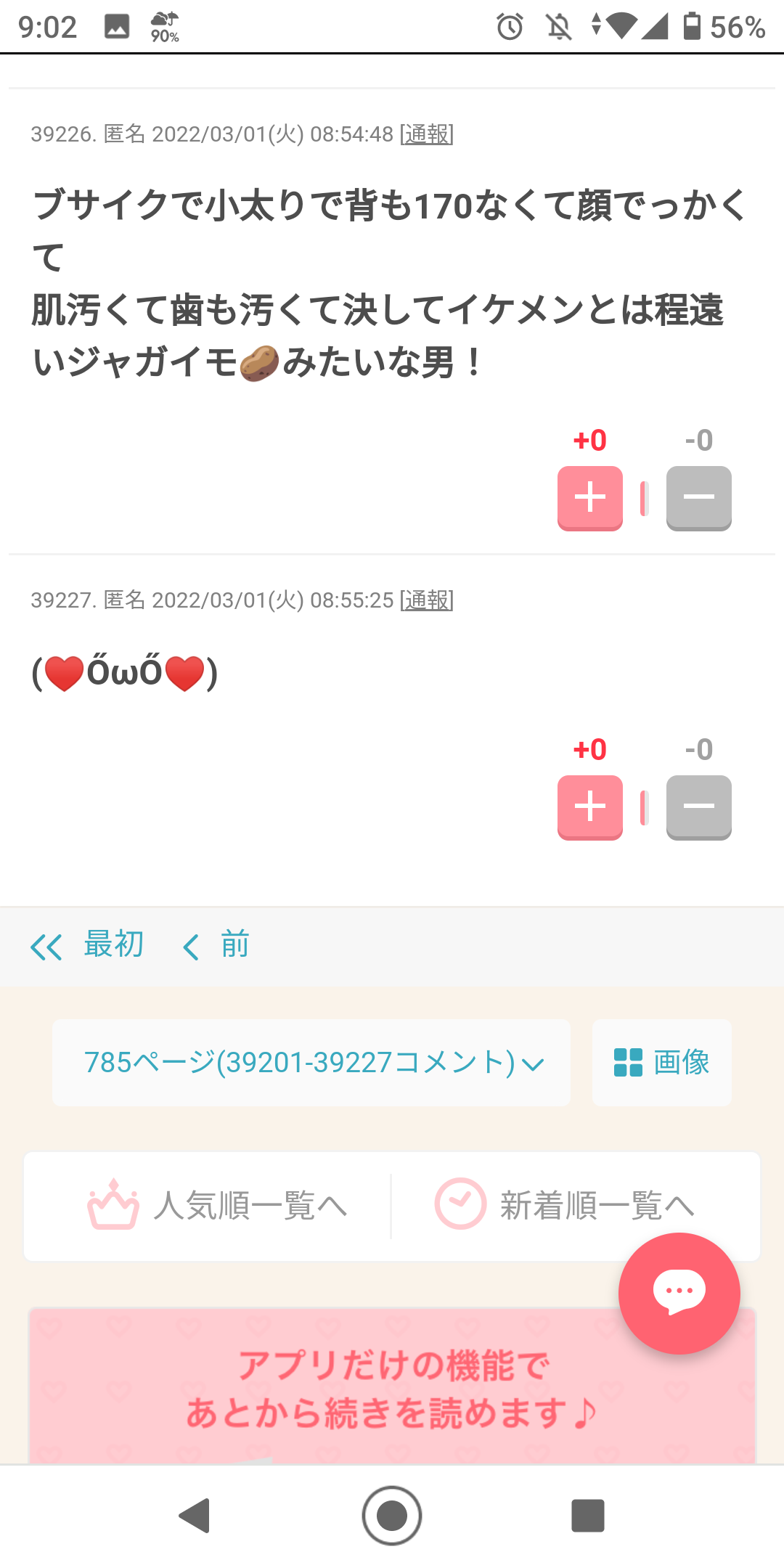This screenshot has height=1568, width=784.
Task: Downvote comment 39226 with minus button
Action: click(699, 498)
